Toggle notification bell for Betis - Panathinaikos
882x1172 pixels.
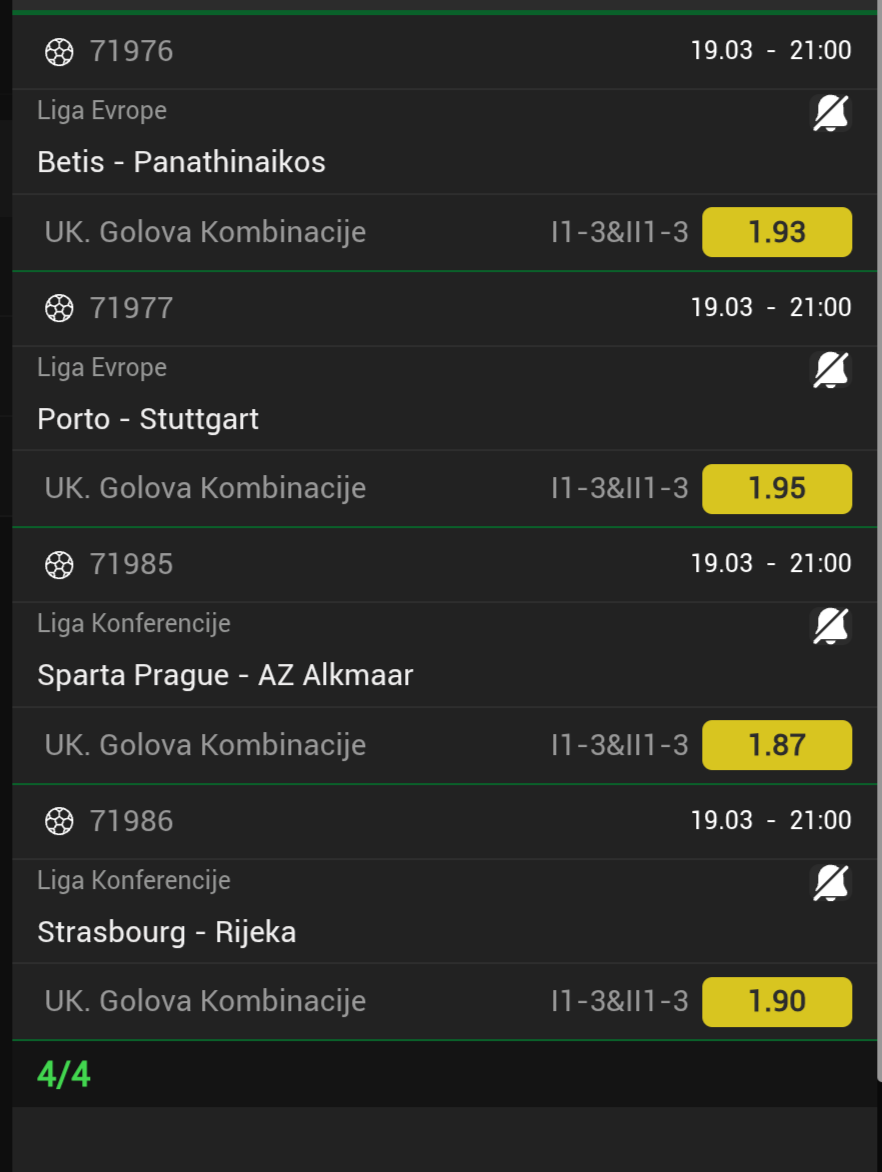tap(829, 114)
